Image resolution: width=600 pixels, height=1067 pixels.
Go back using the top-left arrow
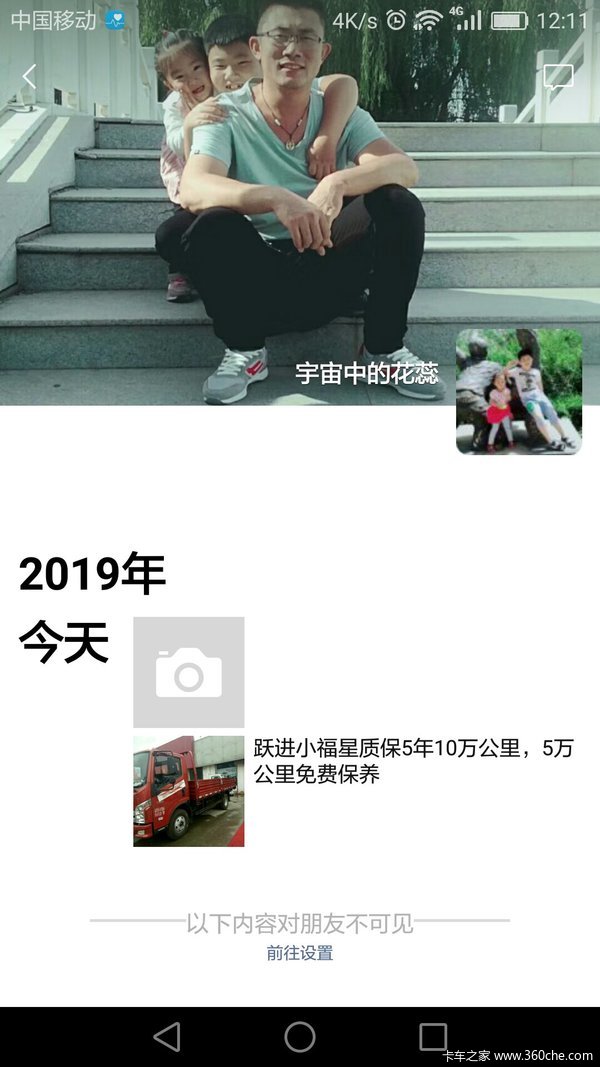click(x=29, y=77)
